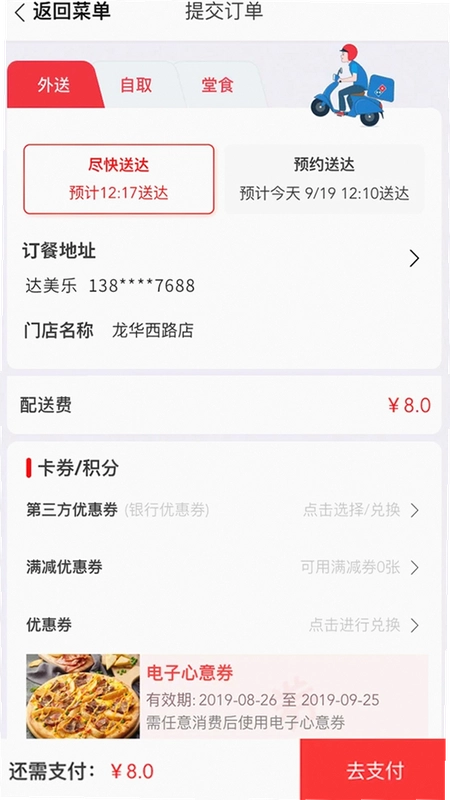Viewport: 450px width, 800px height.
Task: Open the 满减优惠券 row
Action: (222, 567)
